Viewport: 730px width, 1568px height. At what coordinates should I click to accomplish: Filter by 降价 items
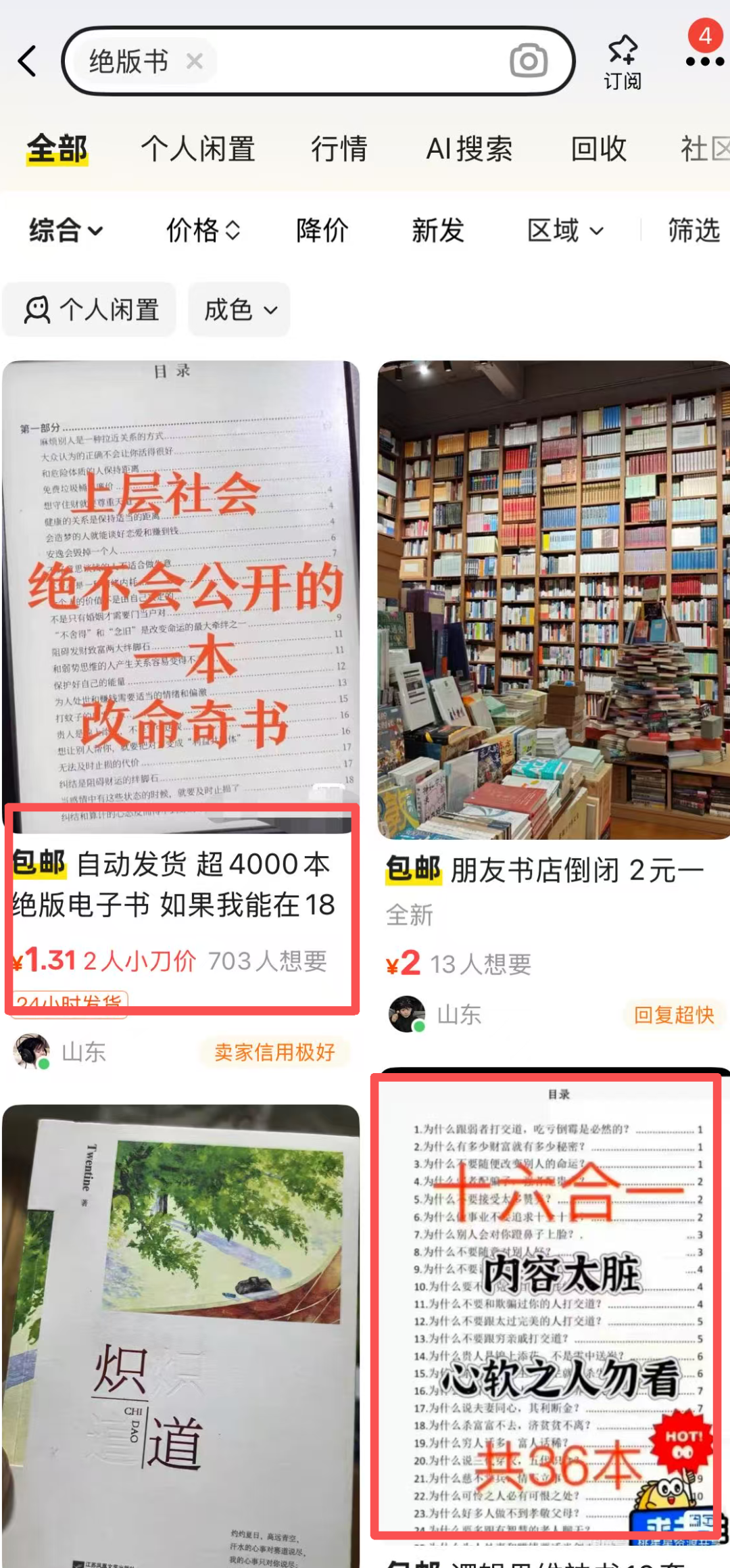(322, 231)
